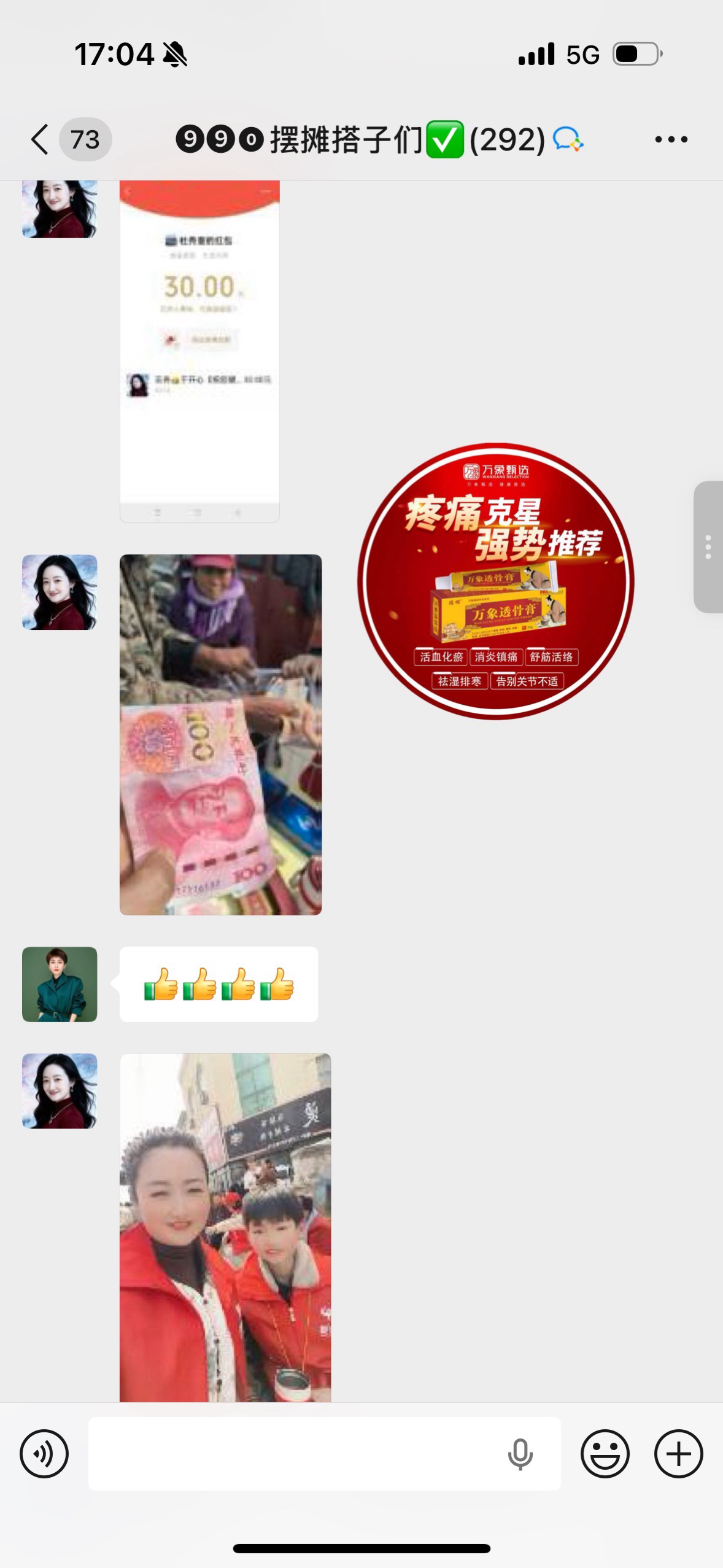
Task: Start voice dictation with the microphone
Action: pos(520,1453)
